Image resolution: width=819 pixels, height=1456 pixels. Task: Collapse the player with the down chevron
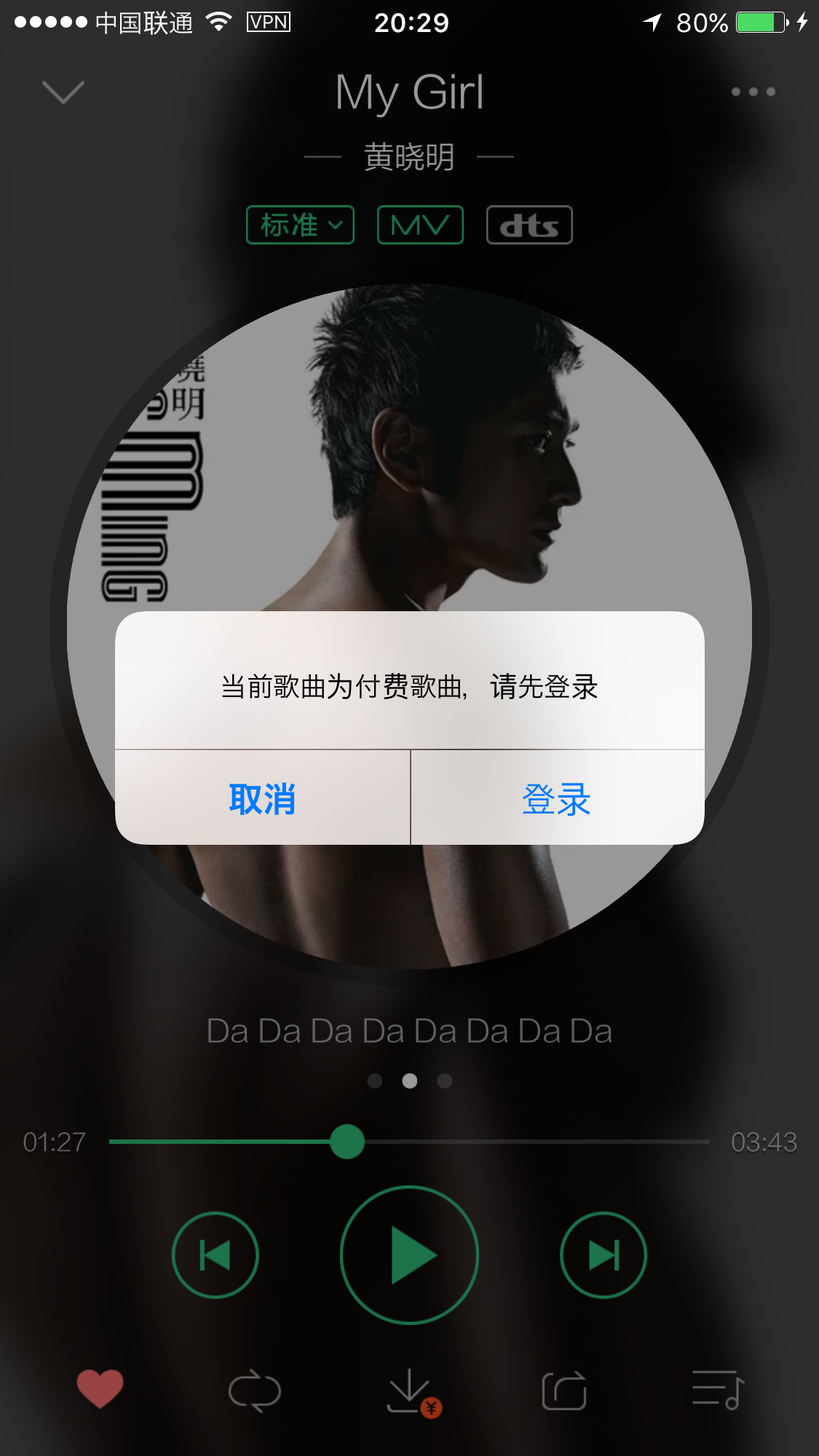point(63,92)
